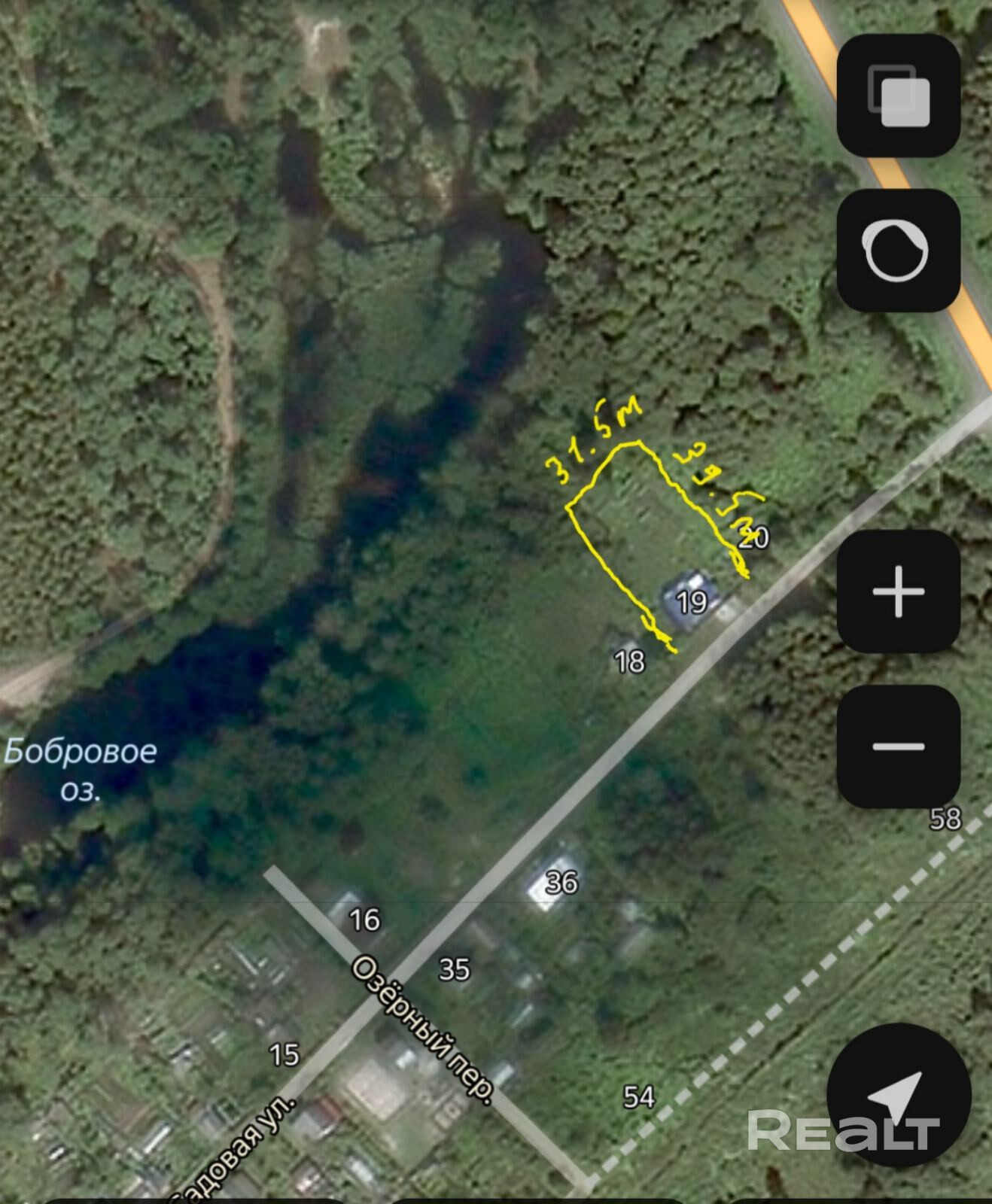Viewport: 992px width, 1204px height.
Task: Reset map orientation with the compass button
Action: click(x=899, y=251)
